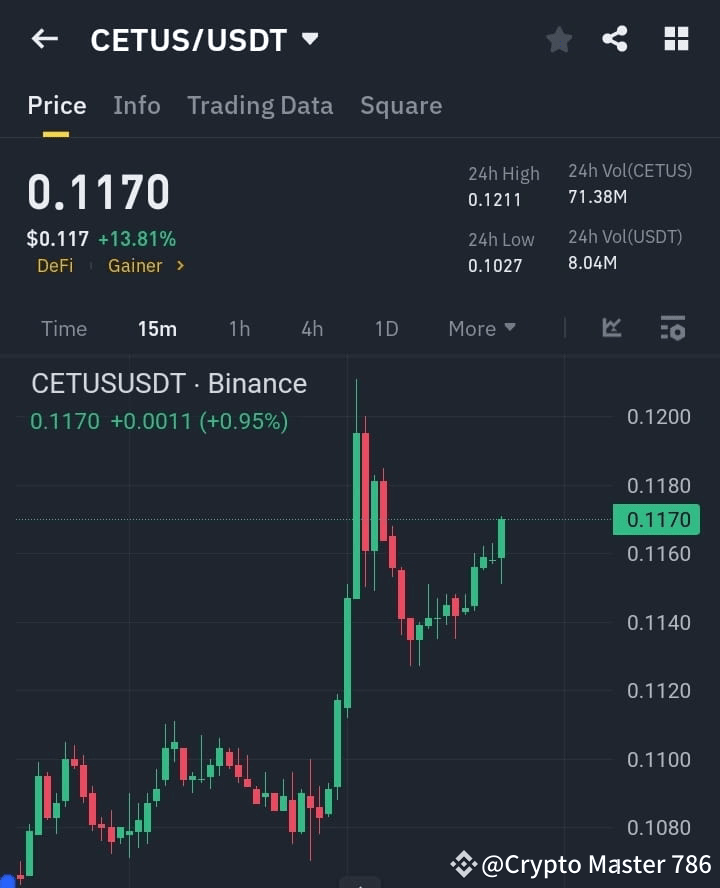Tap the Info tab label
720x888 pixels.
pyautogui.click(x=137, y=105)
